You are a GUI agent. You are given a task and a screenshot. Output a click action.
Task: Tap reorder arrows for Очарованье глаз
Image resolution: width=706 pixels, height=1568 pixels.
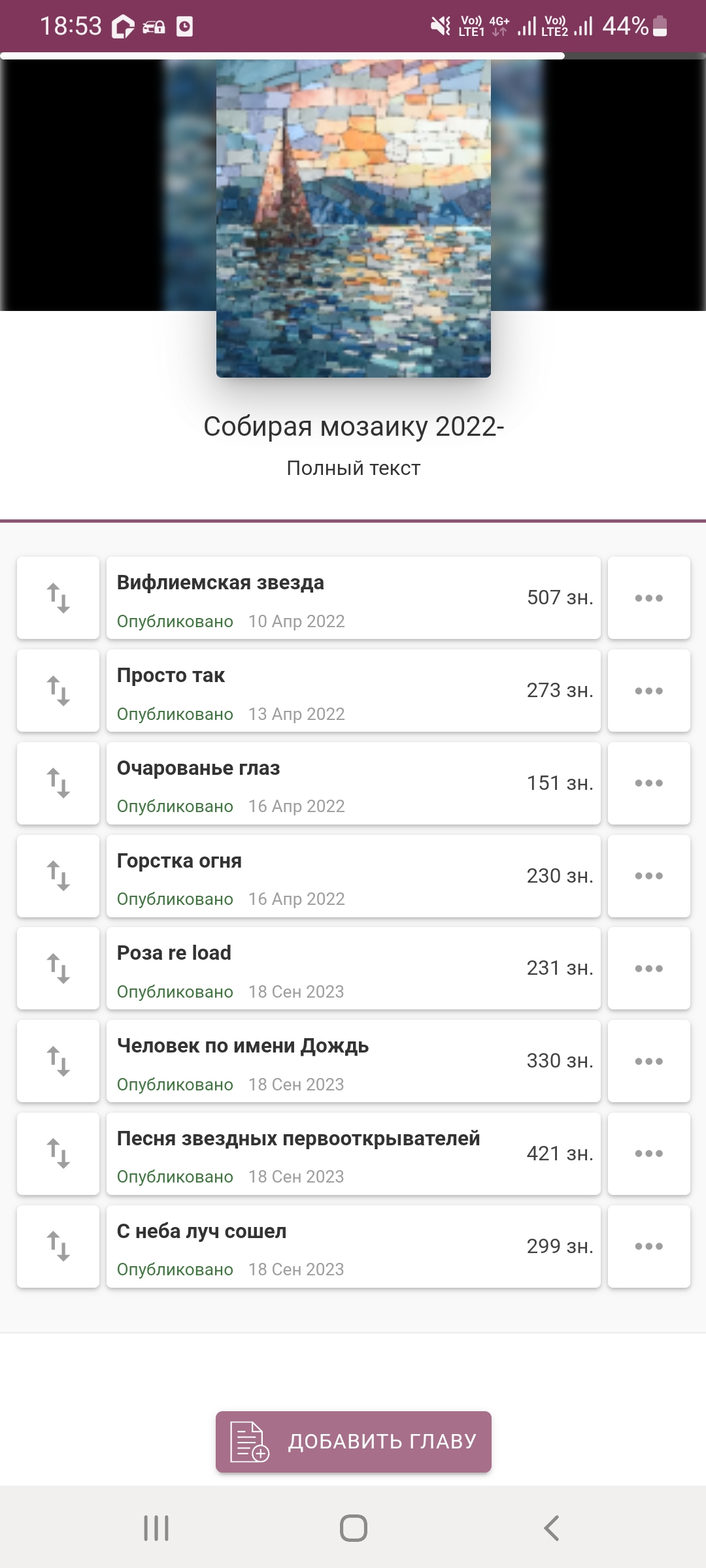[58, 783]
